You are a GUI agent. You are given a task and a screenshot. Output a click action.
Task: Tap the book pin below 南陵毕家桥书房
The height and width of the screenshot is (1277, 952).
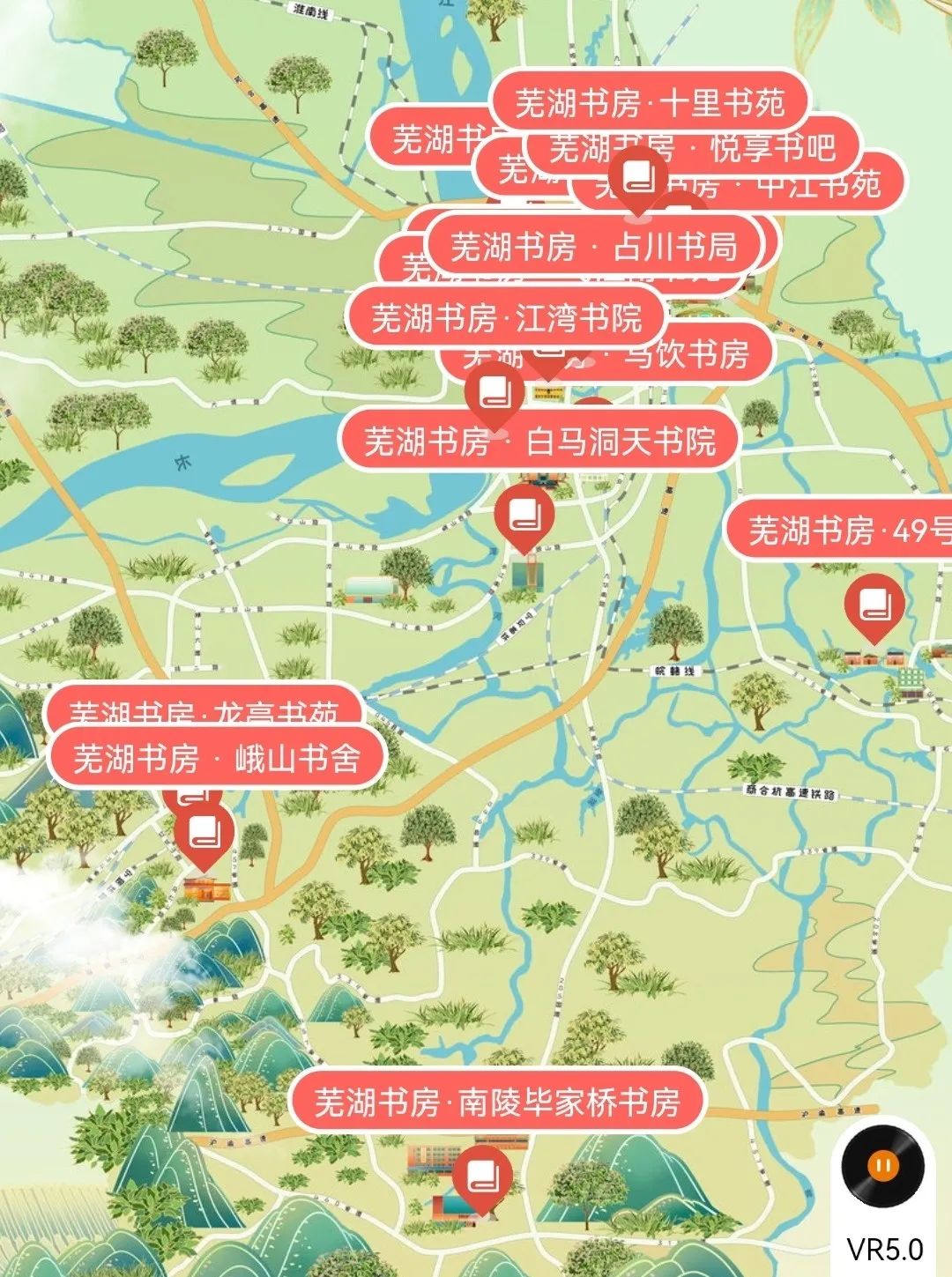pyautogui.click(x=481, y=1177)
